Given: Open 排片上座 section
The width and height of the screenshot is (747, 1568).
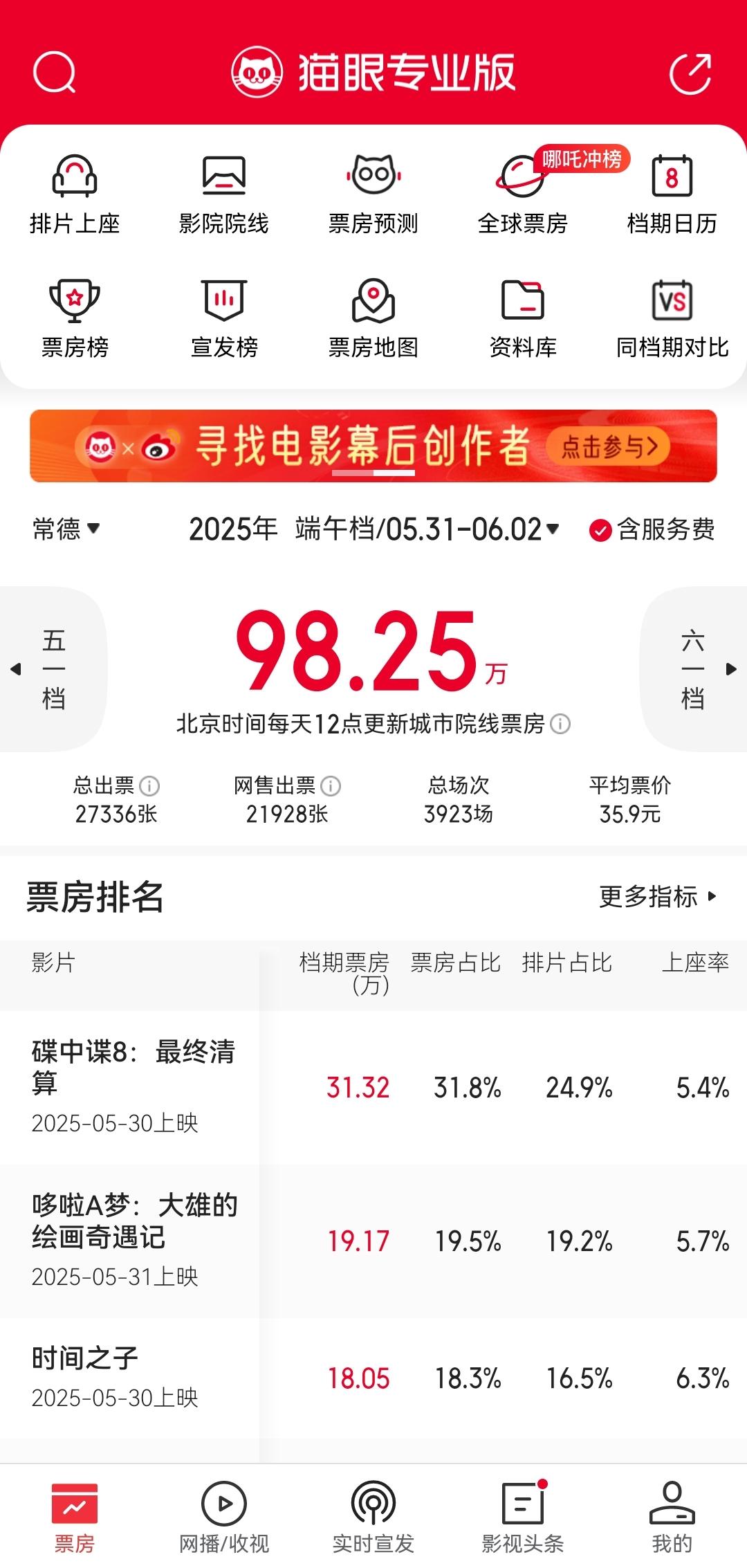Looking at the screenshot, I should point(75,194).
